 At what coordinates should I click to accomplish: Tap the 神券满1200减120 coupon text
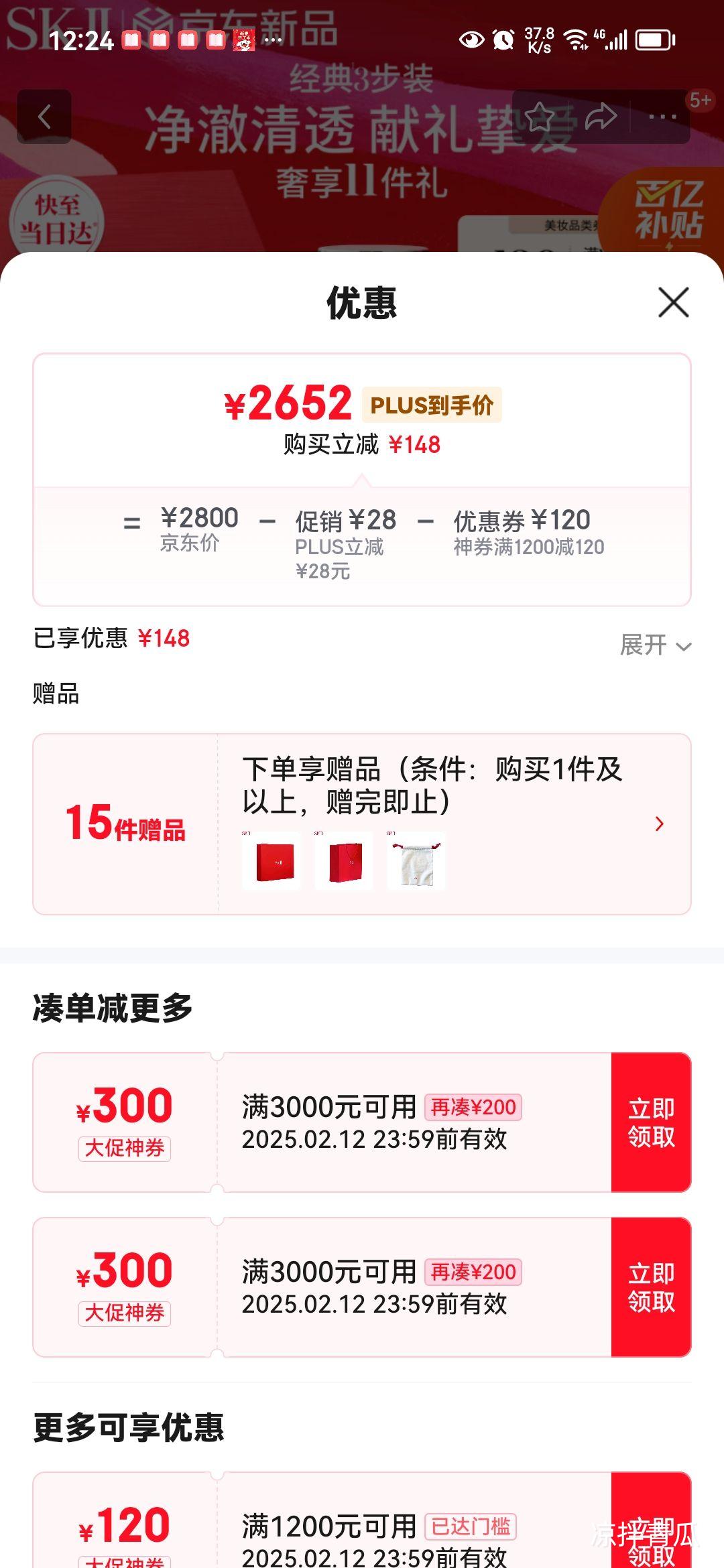click(530, 547)
